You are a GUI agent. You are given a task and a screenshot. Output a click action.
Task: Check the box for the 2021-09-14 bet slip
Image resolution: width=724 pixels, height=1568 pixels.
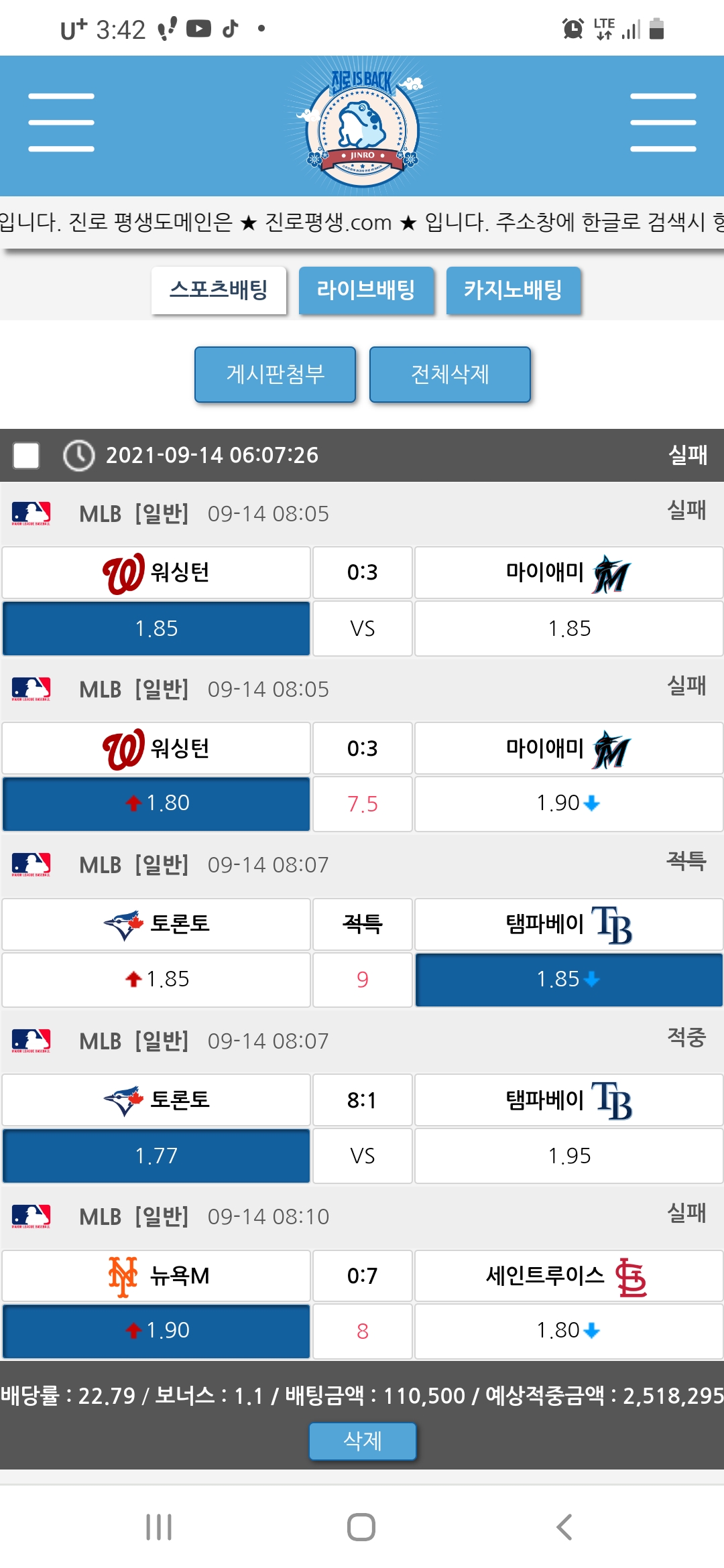[26, 456]
